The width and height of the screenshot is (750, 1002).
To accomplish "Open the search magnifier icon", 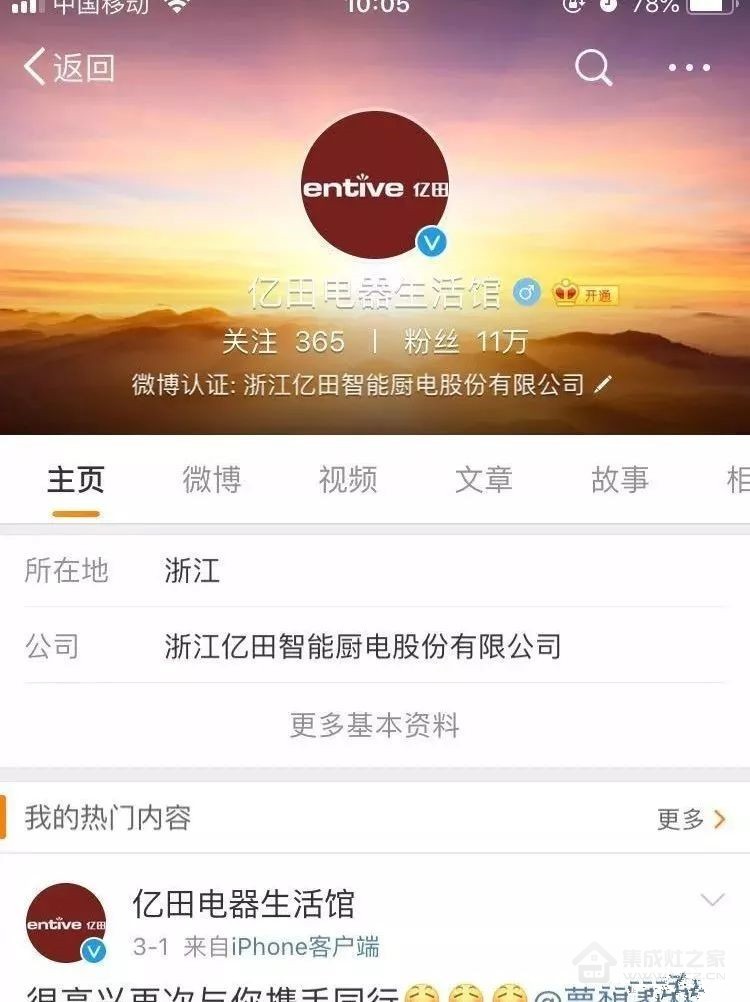I will pos(593,68).
